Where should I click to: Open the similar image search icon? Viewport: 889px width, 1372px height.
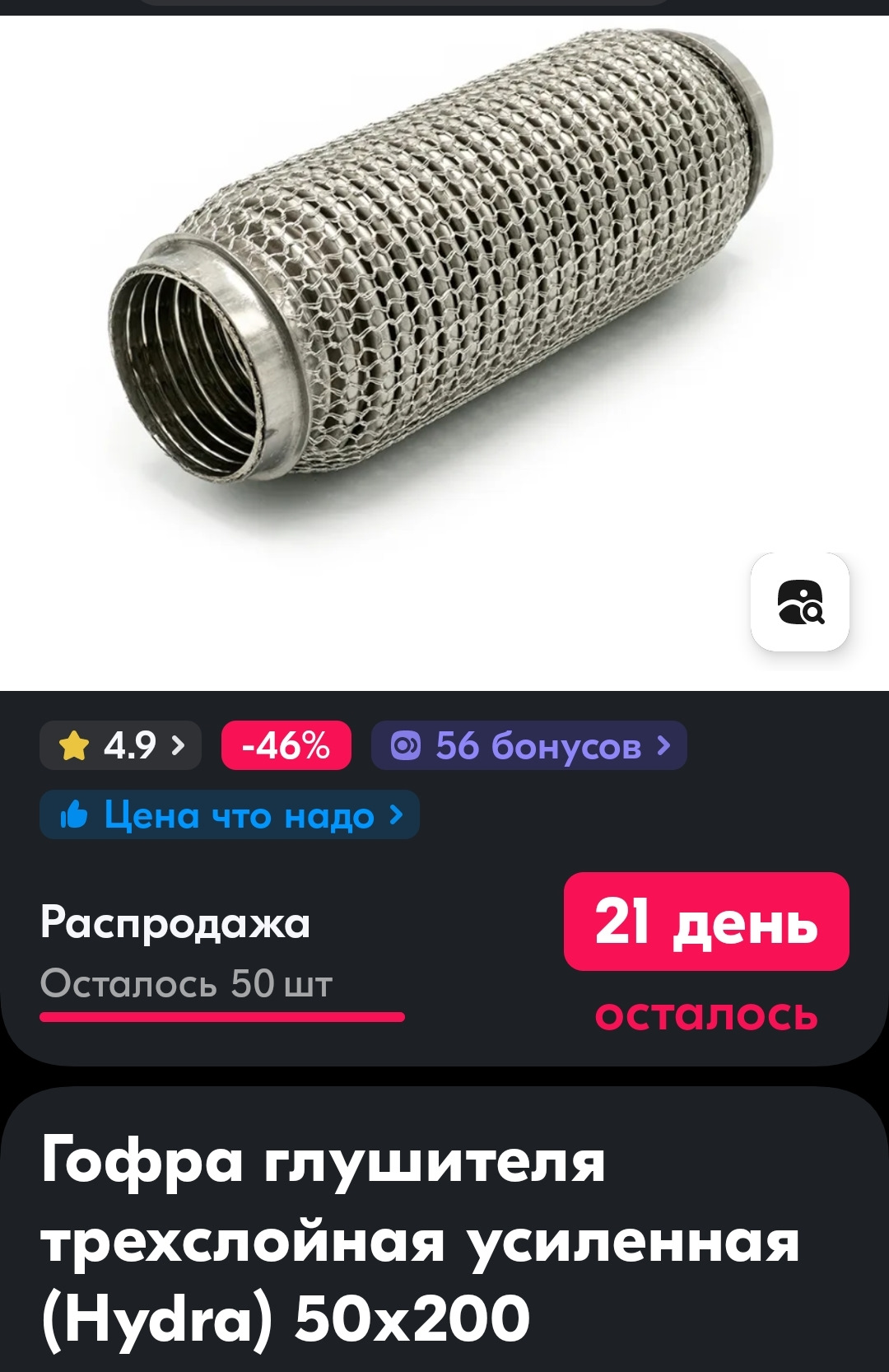point(799,602)
